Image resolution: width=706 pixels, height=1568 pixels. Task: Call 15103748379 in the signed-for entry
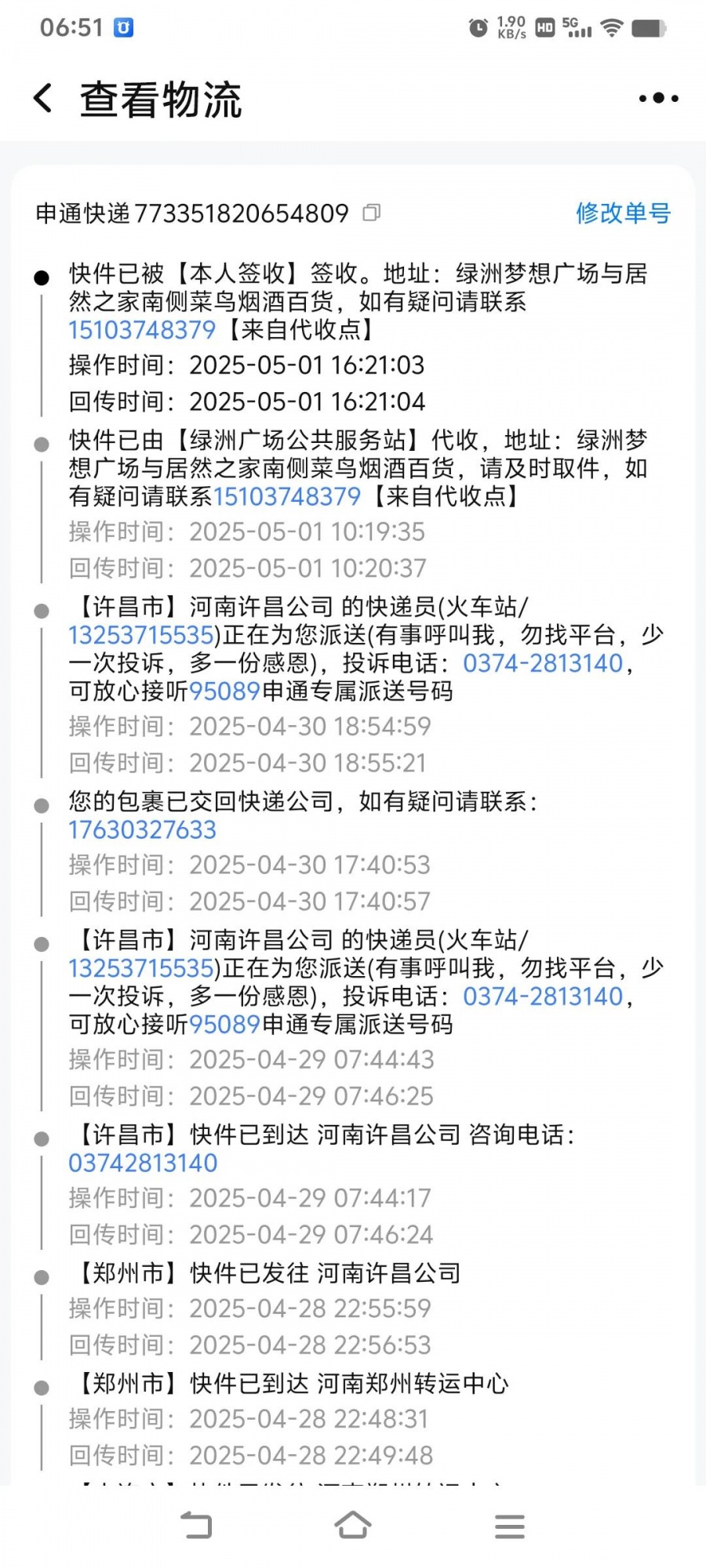point(142,330)
